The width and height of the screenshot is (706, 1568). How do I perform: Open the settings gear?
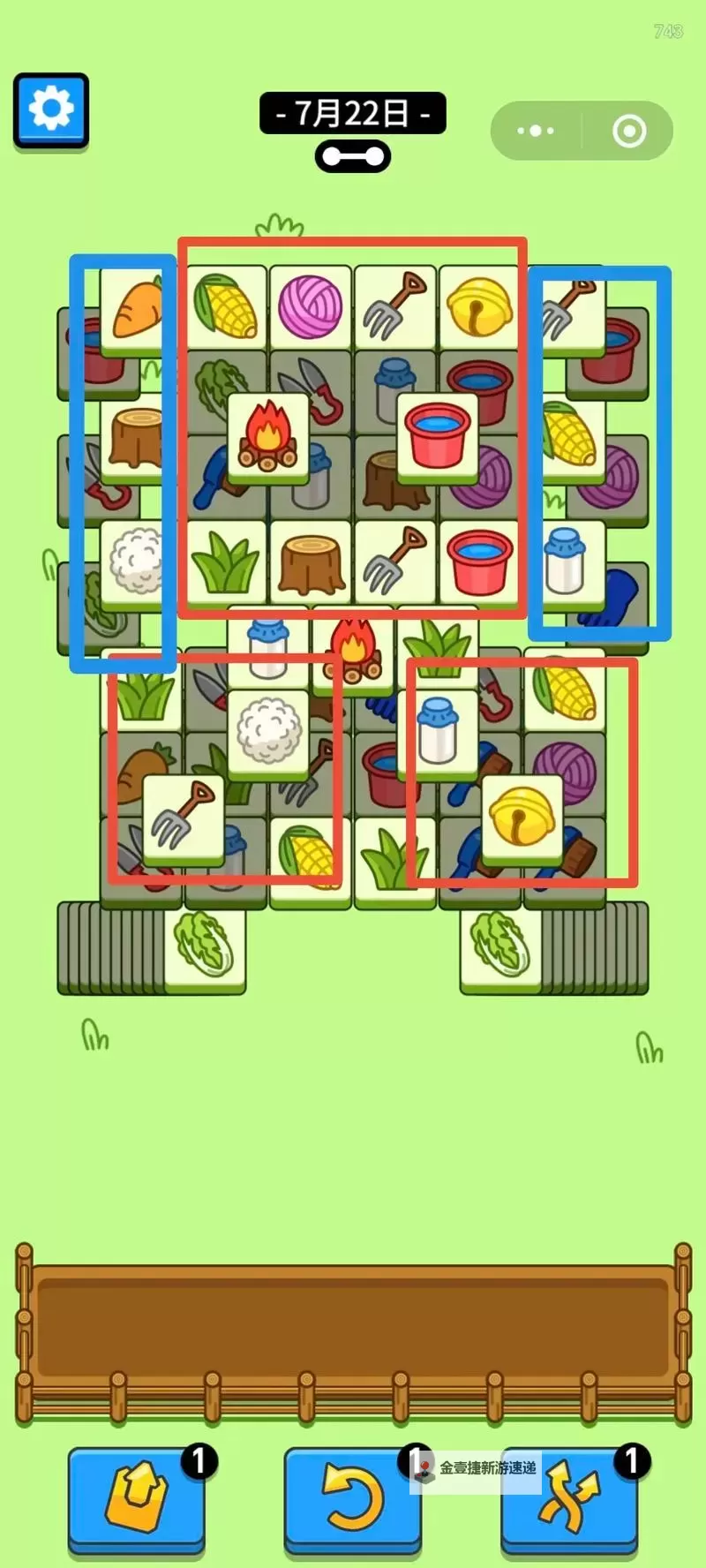pos(51,109)
